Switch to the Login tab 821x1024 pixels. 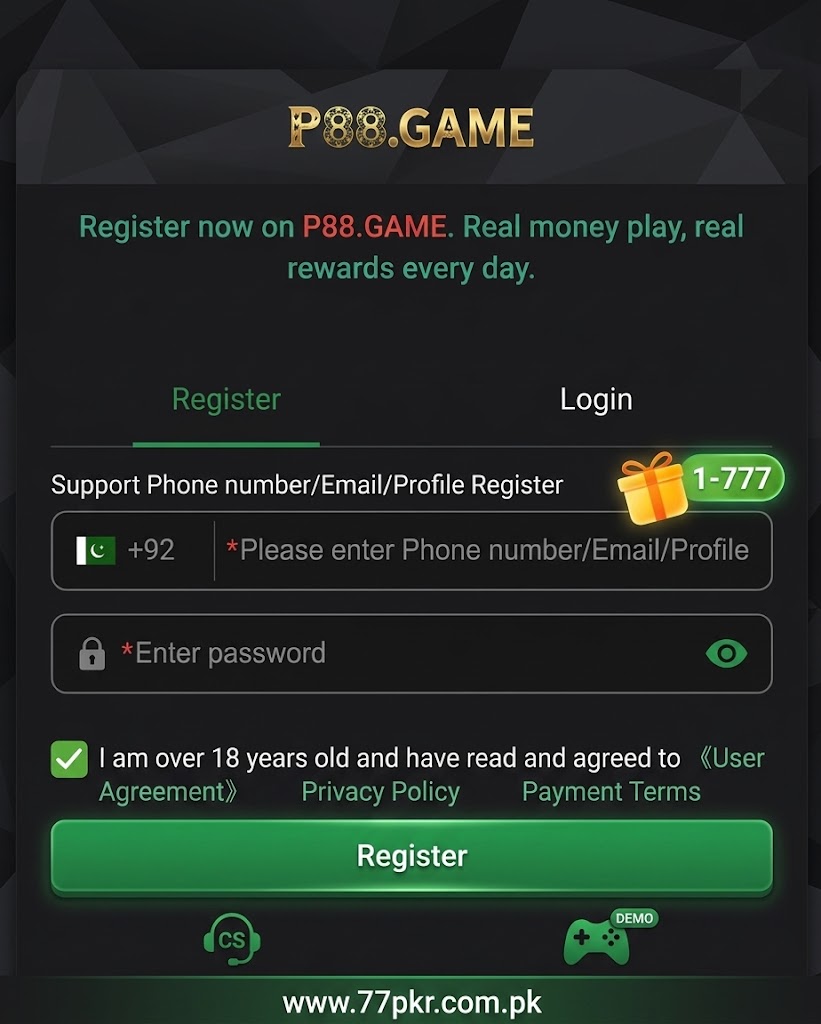[x=596, y=399]
